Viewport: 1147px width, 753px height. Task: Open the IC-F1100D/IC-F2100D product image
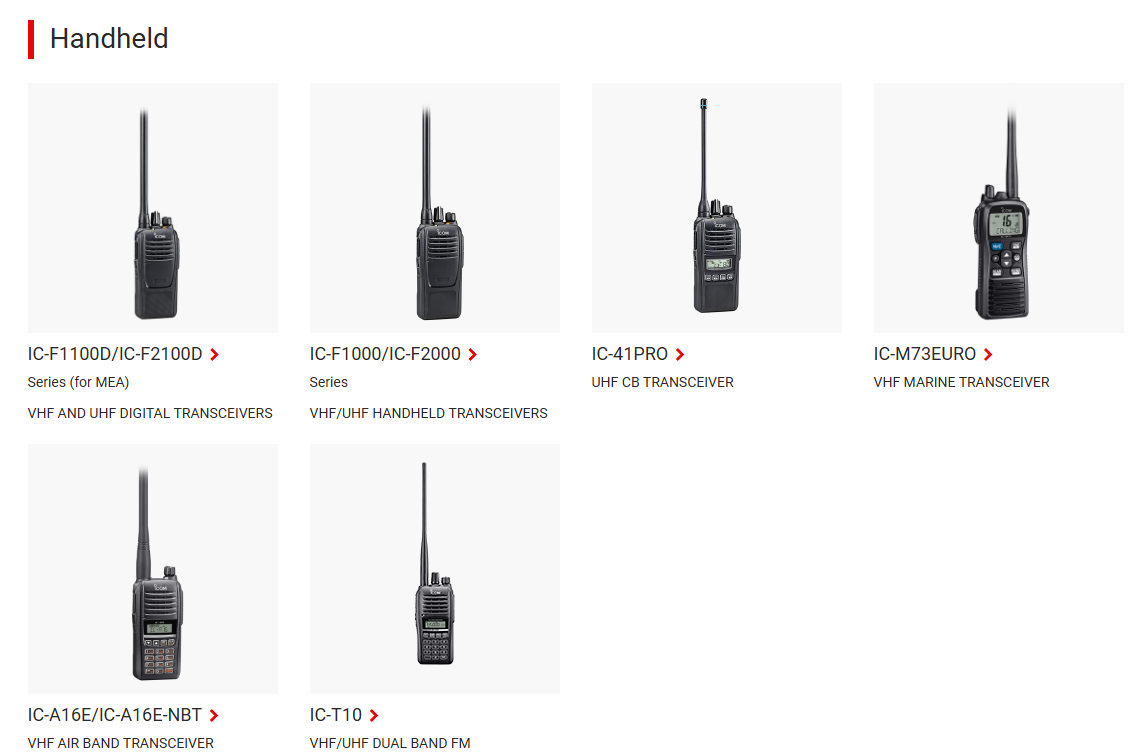point(153,208)
